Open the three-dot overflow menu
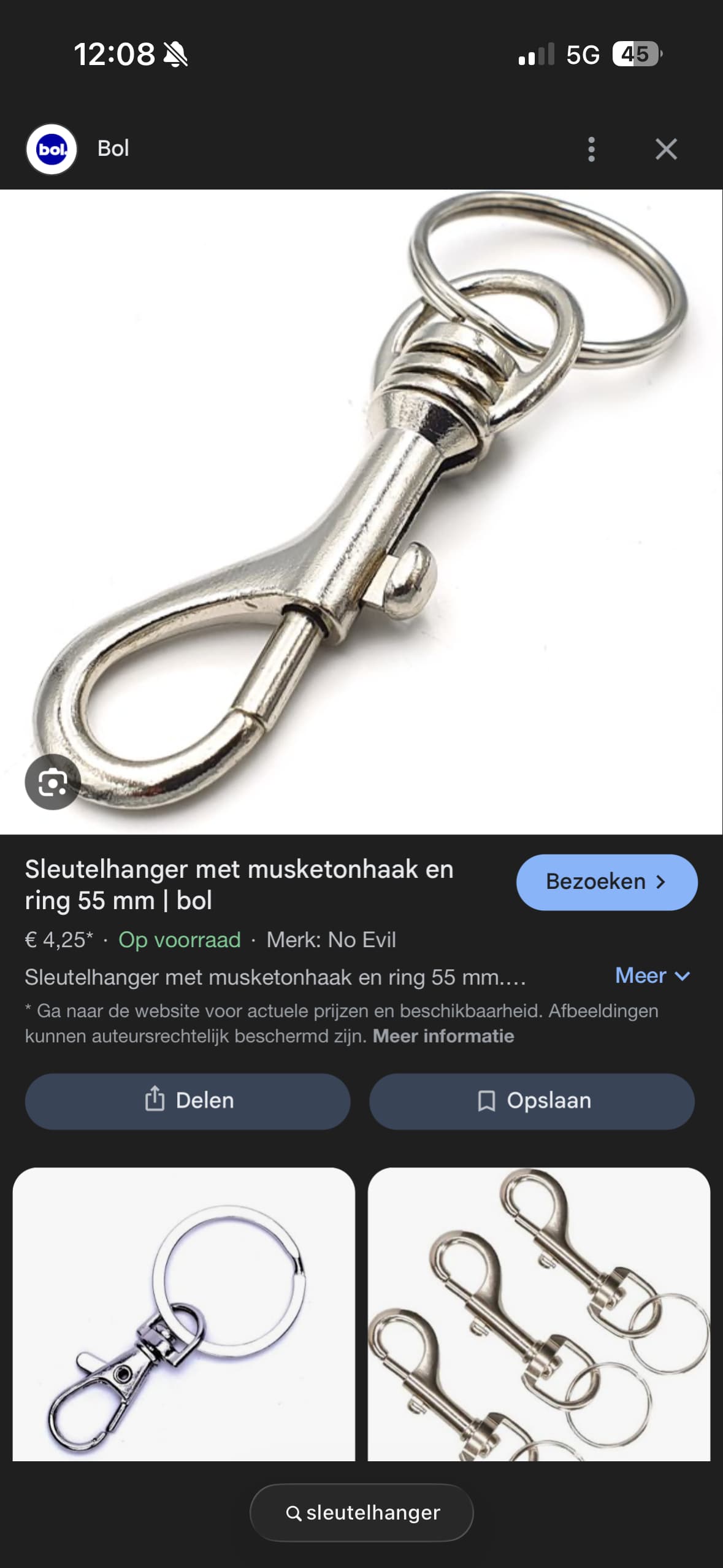The width and height of the screenshot is (723, 1568). [591, 149]
